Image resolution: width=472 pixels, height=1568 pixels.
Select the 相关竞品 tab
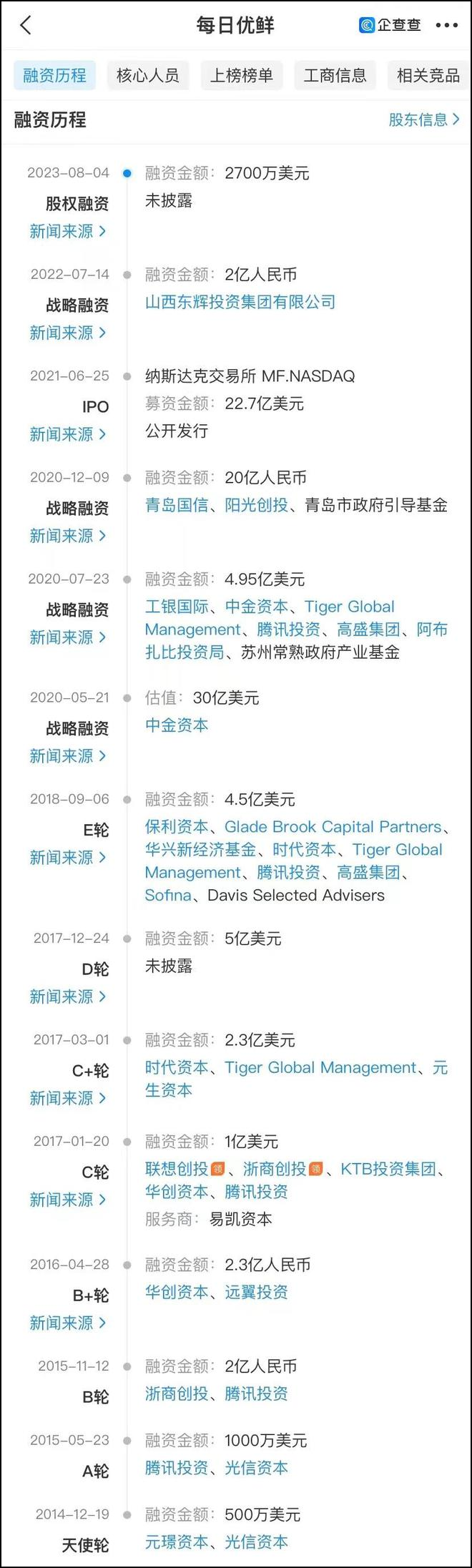coord(428,76)
